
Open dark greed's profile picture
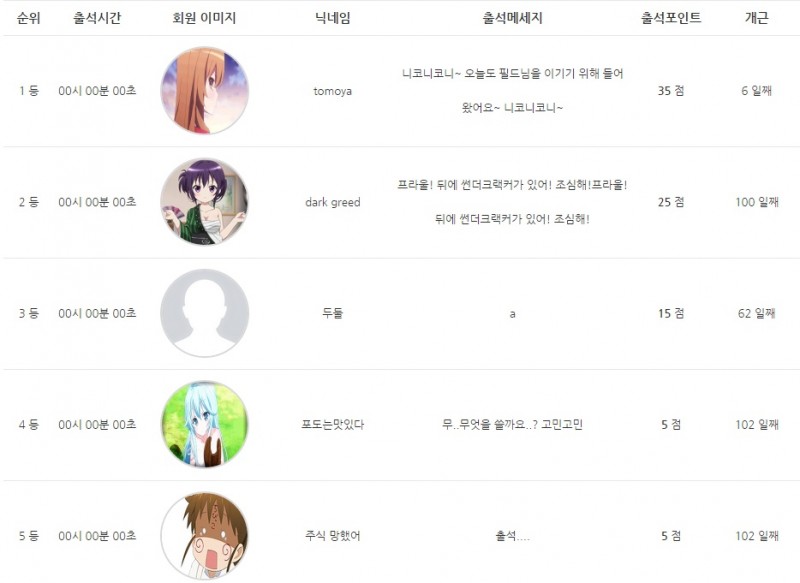coord(204,202)
